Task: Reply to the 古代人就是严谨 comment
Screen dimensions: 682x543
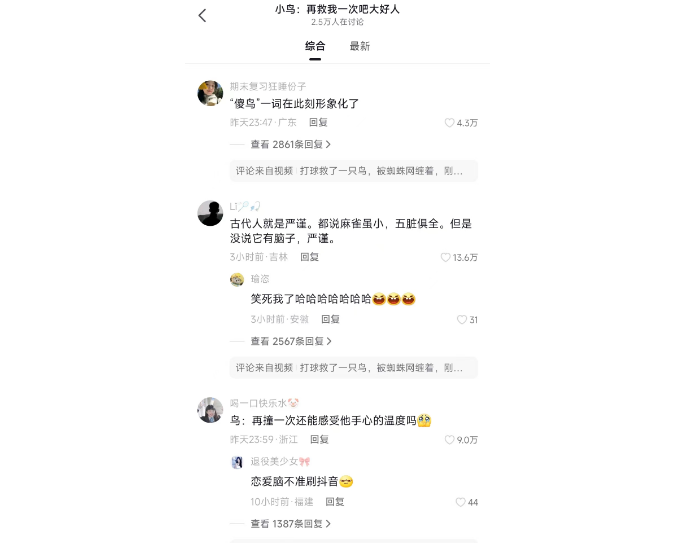Action: 309,257
